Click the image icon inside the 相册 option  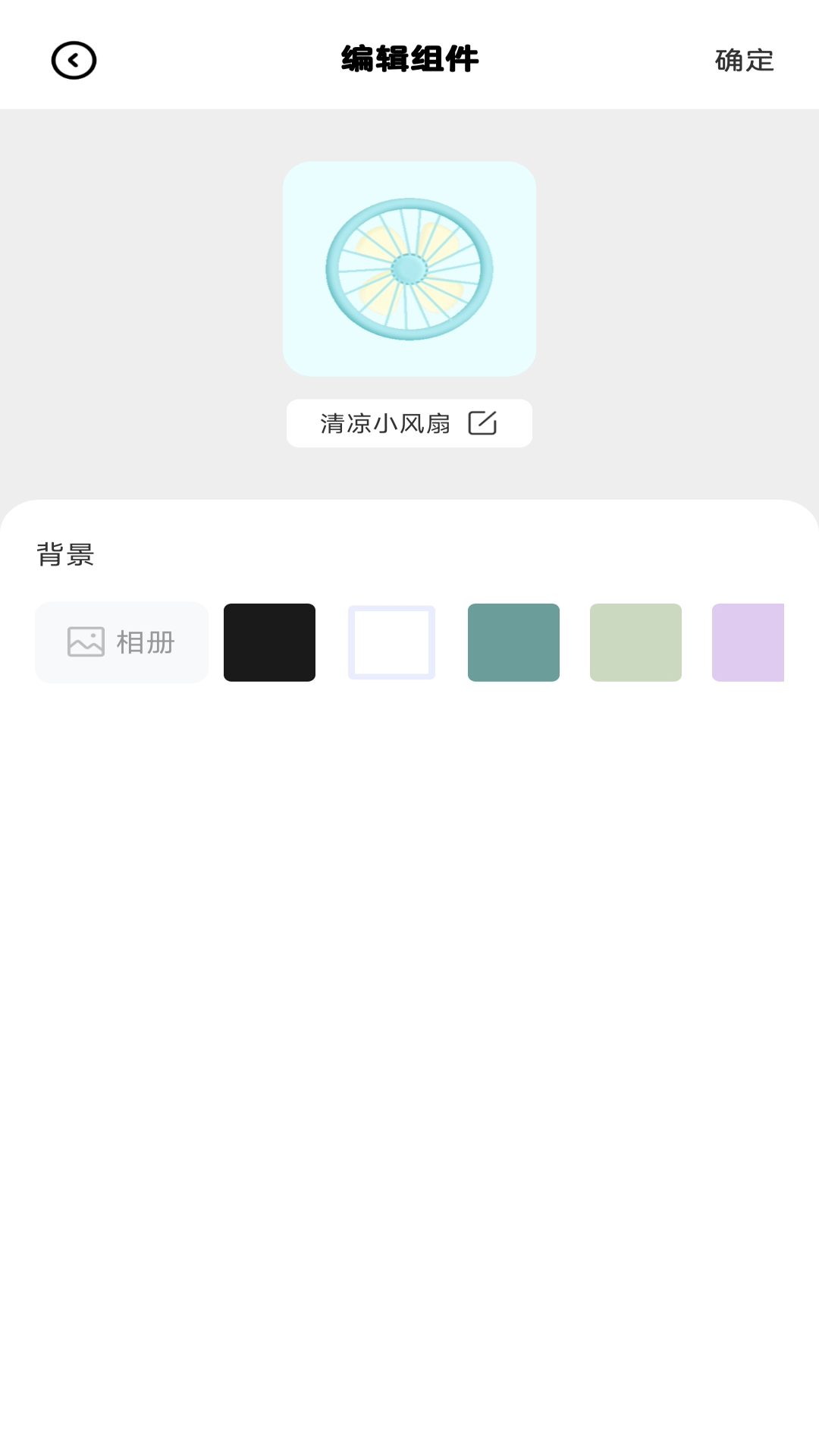(85, 642)
